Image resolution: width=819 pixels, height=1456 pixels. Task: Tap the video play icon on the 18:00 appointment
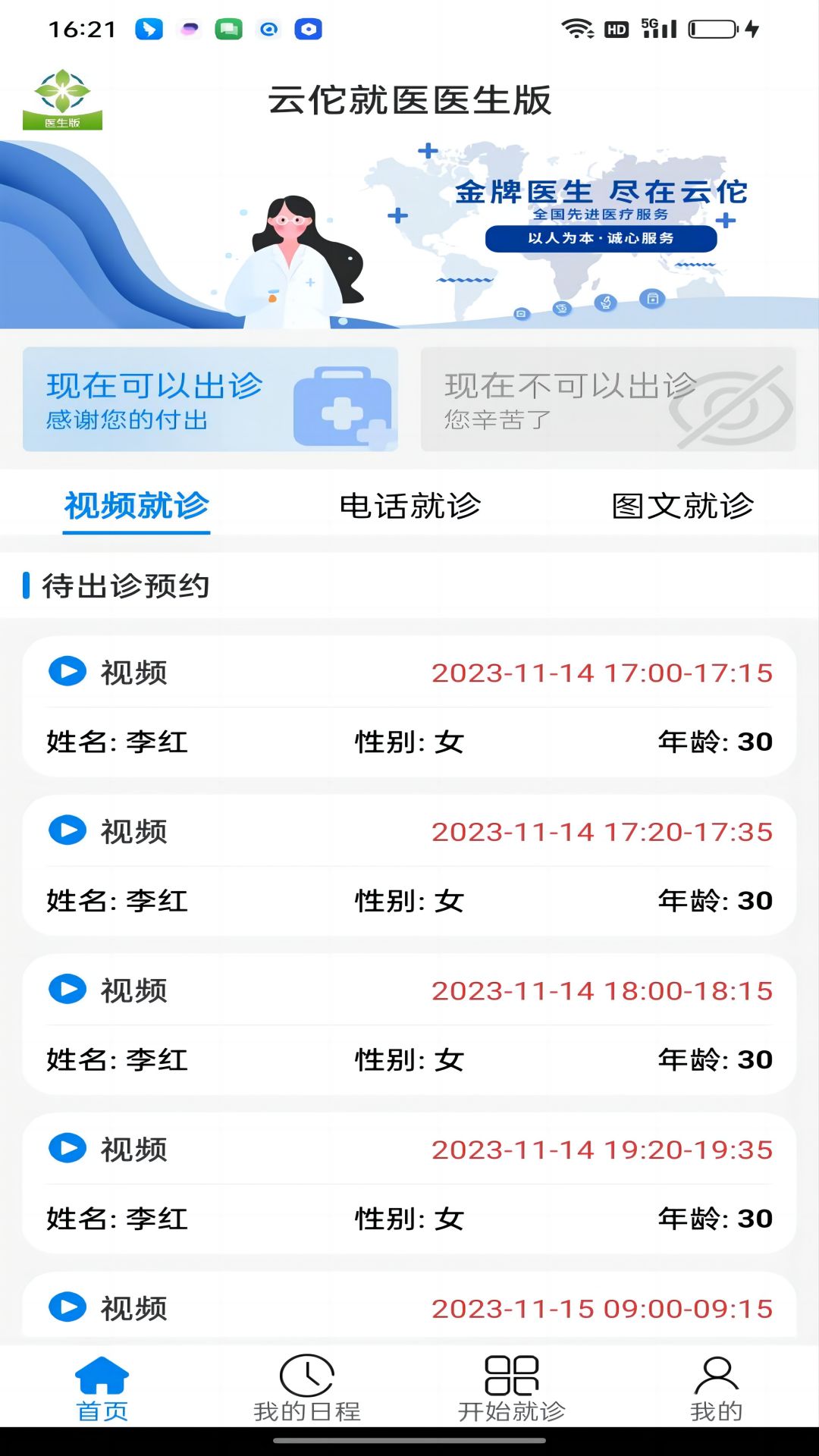[x=67, y=989]
